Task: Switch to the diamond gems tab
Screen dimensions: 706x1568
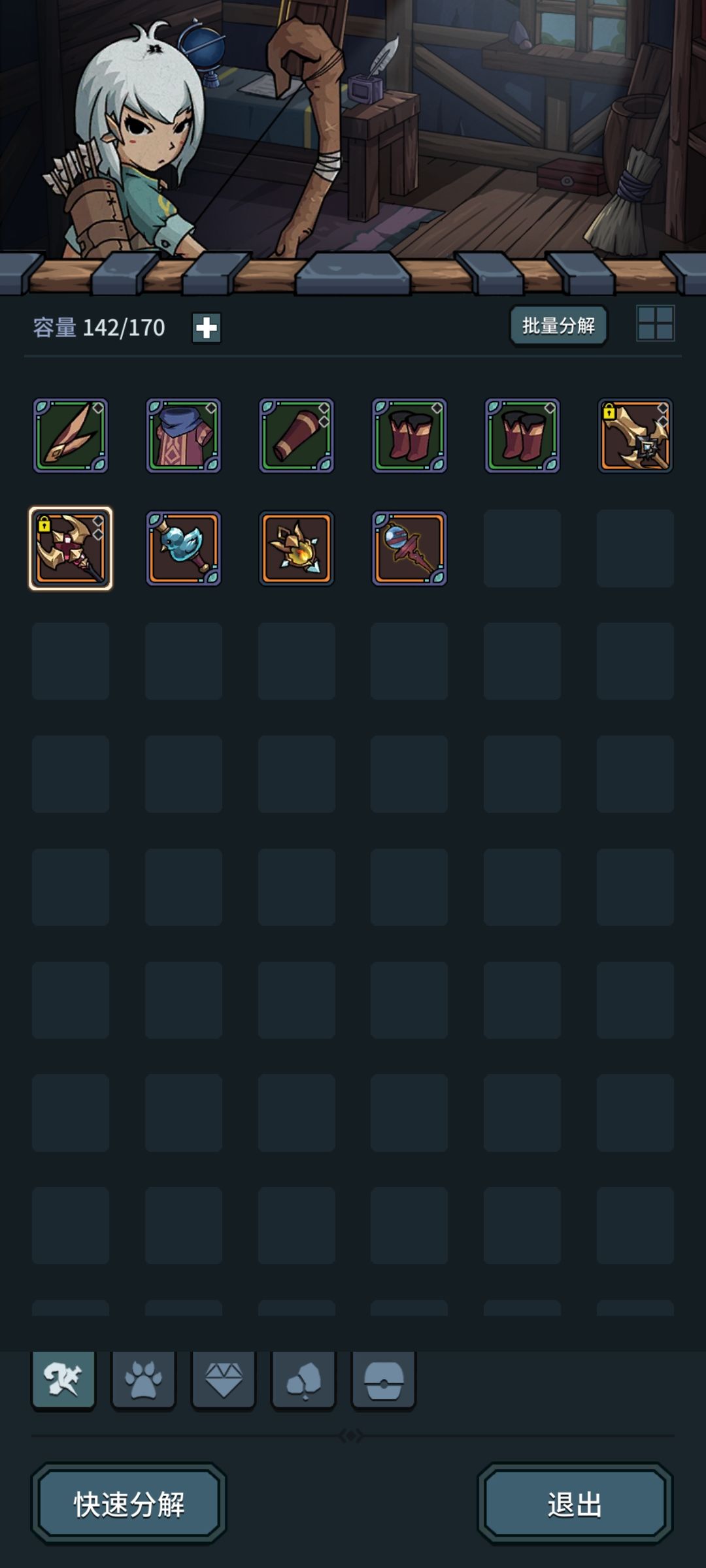Action: click(224, 1380)
